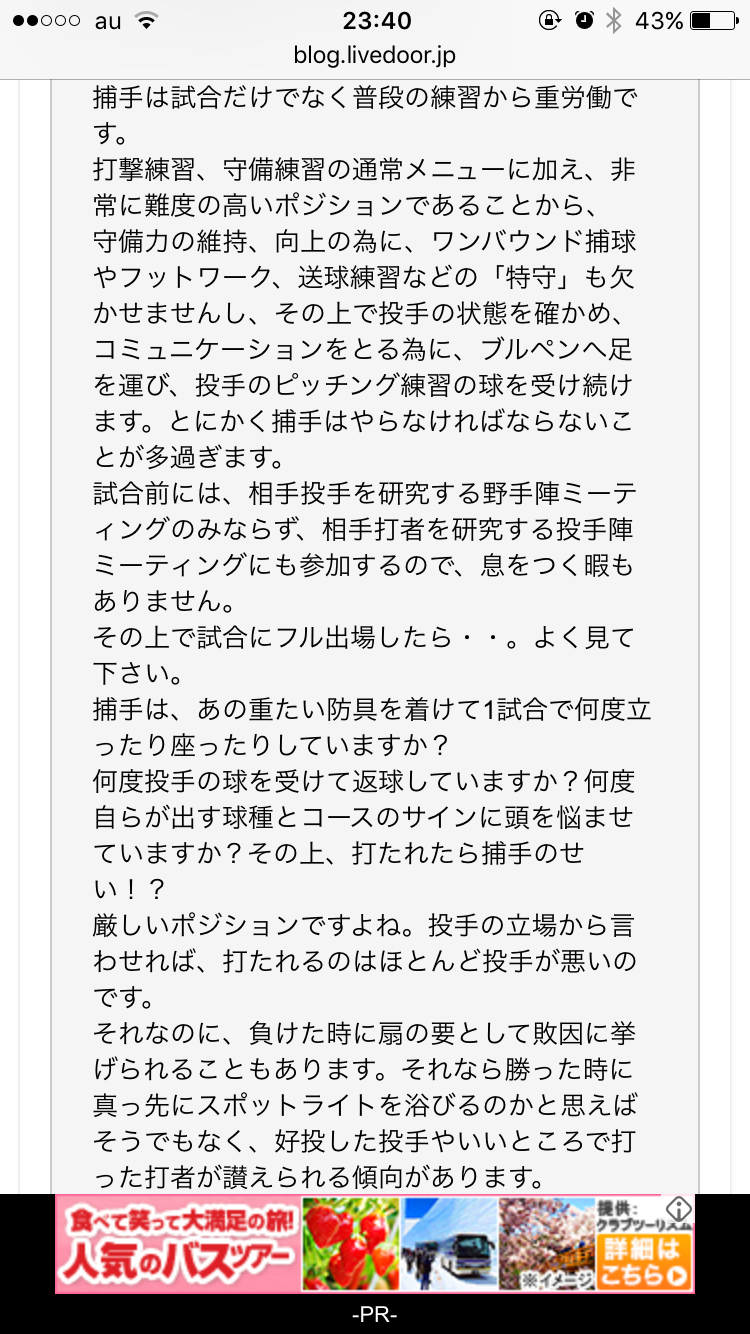Tap the blog.livedoor.jp address bar
Screen dimensions: 750x1334
375,56
